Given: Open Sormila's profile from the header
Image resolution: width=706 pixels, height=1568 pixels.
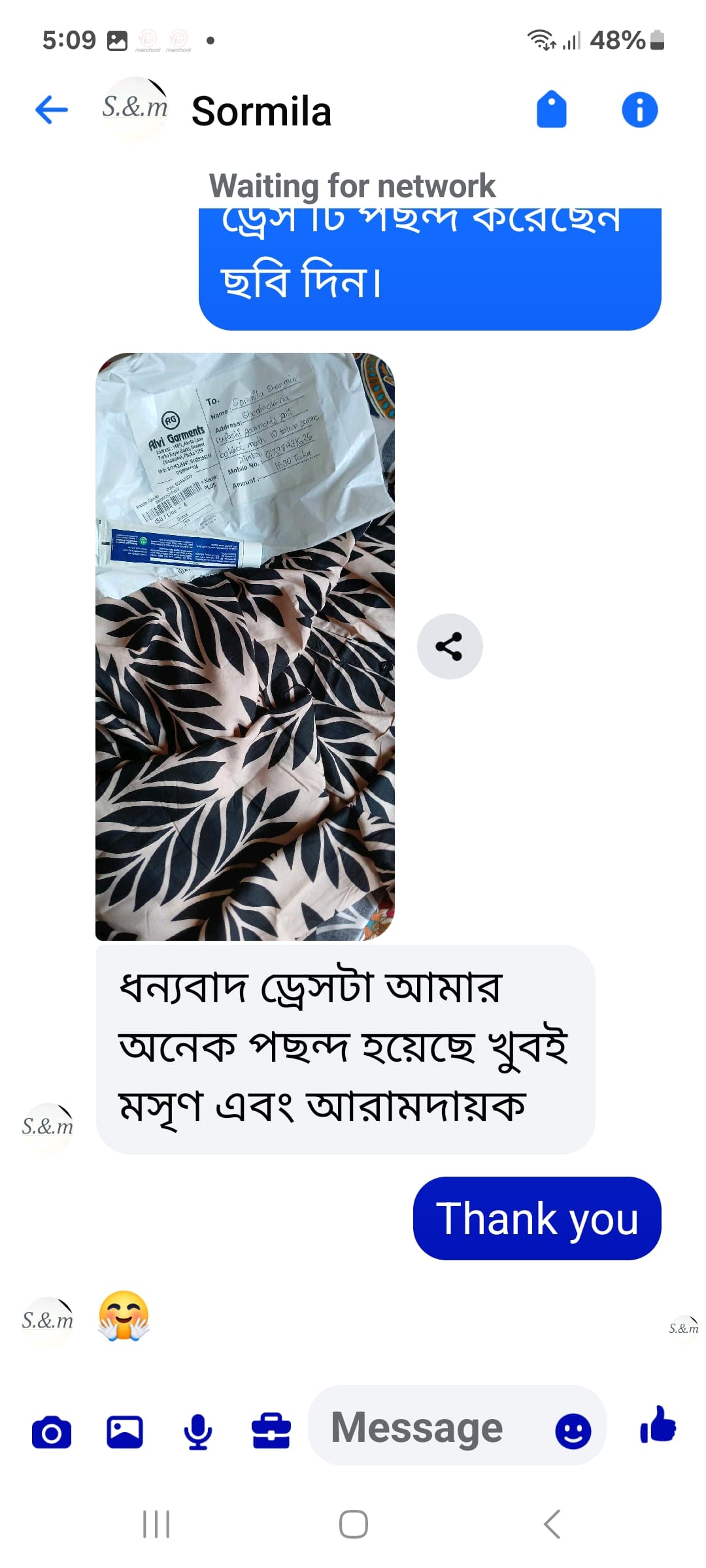Looking at the screenshot, I should point(261,110).
